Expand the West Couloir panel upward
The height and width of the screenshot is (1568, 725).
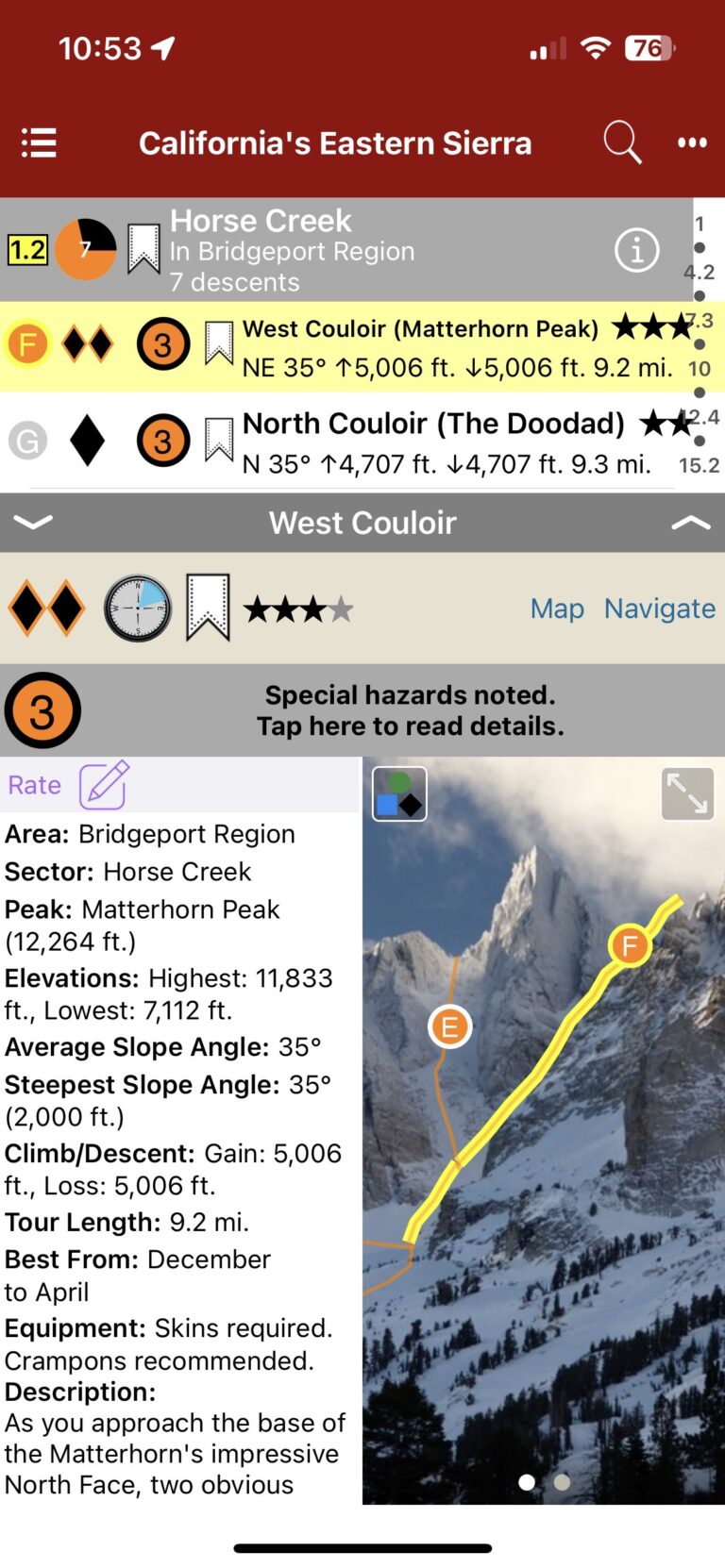(690, 523)
